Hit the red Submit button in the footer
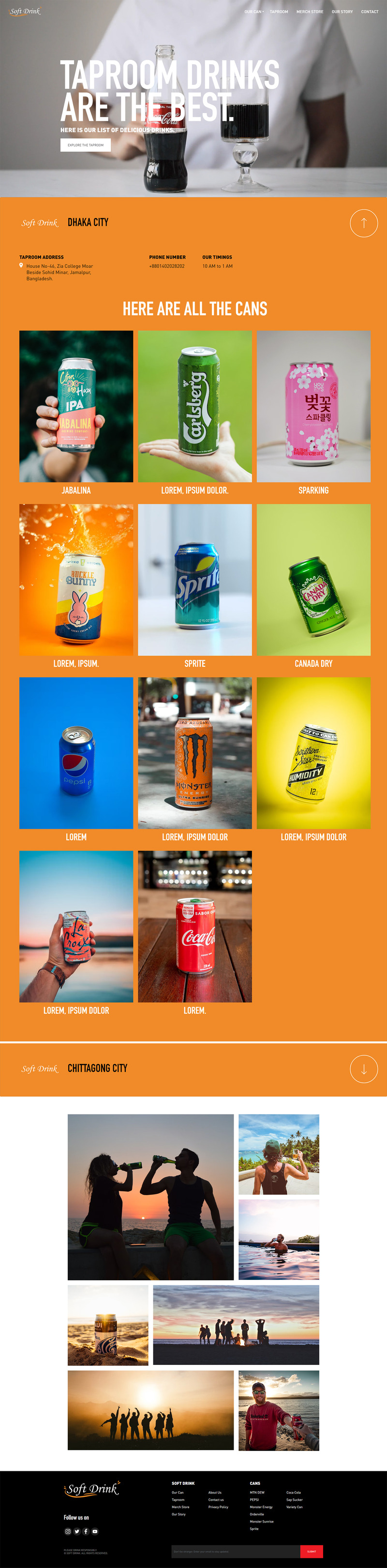 [312, 1551]
